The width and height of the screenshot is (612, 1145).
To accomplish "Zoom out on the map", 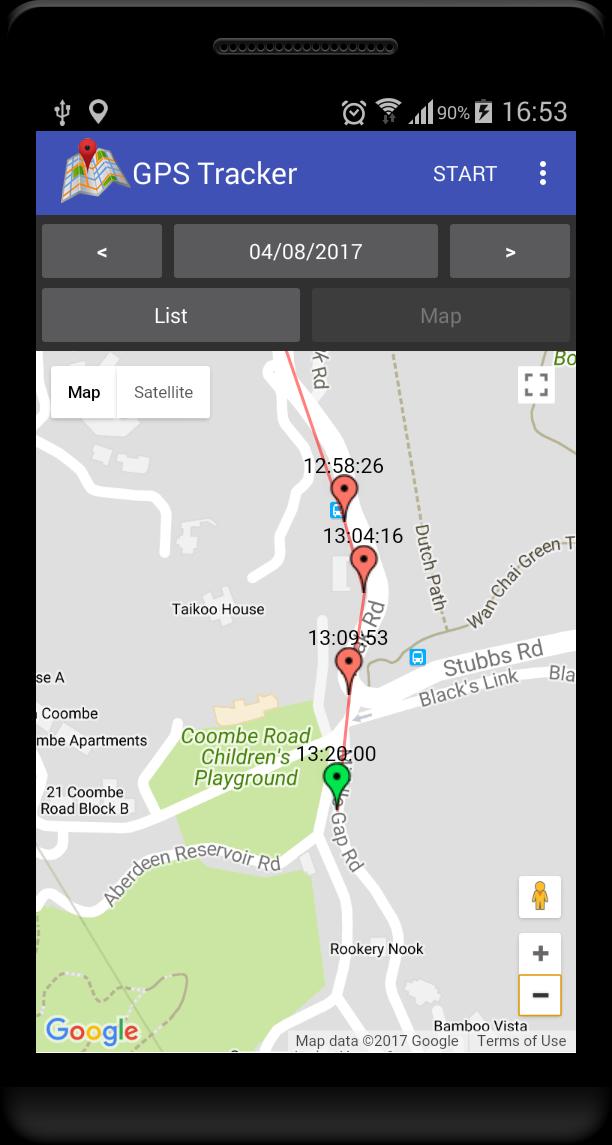I will point(540,995).
